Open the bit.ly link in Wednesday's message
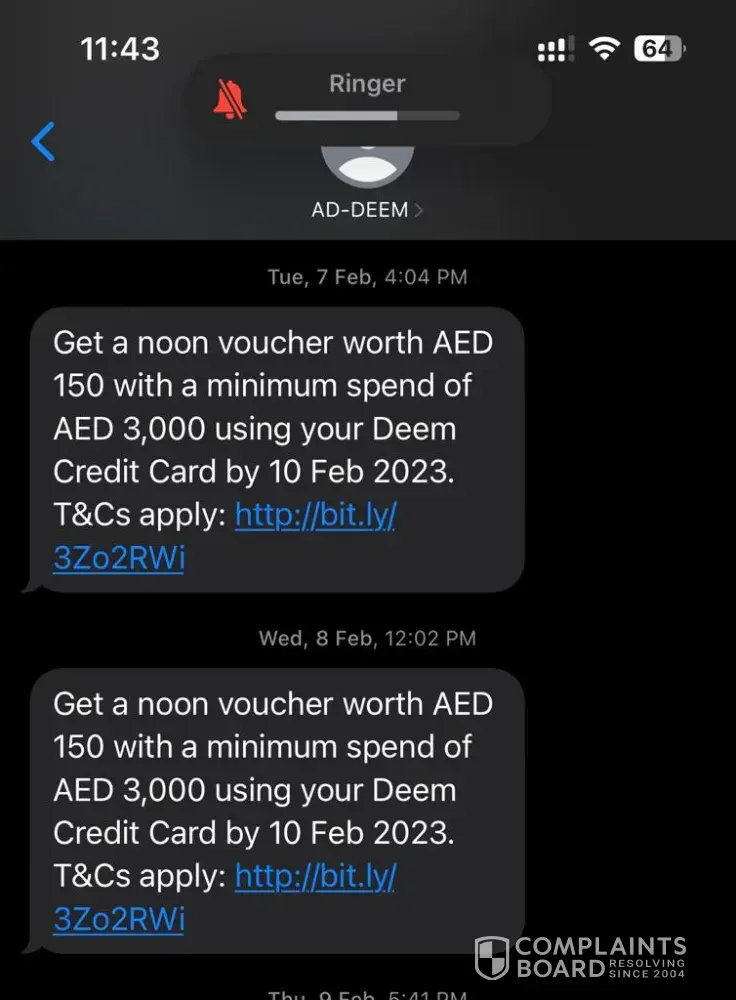The image size is (736, 1000). pyautogui.click(x=315, y=877)
